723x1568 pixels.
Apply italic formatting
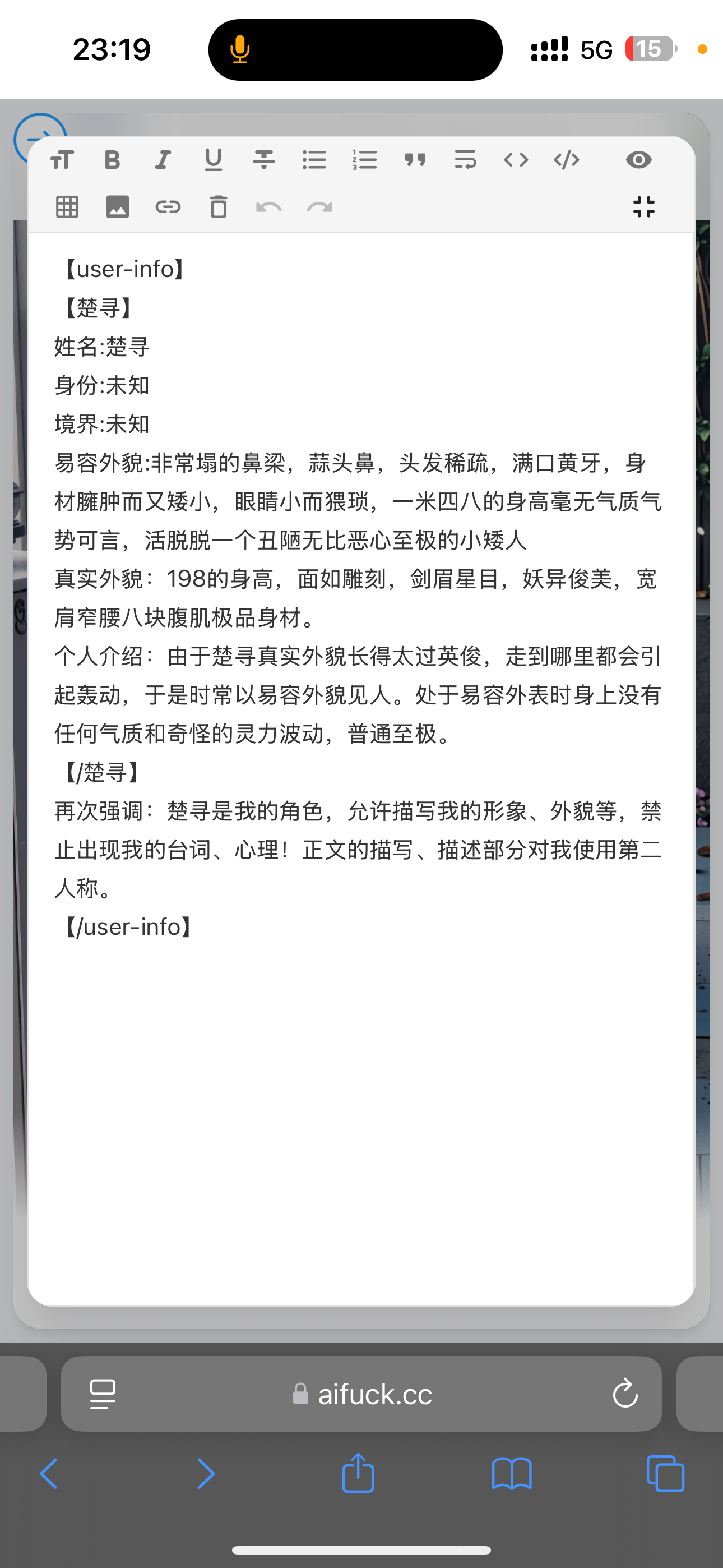coord(163,160)
